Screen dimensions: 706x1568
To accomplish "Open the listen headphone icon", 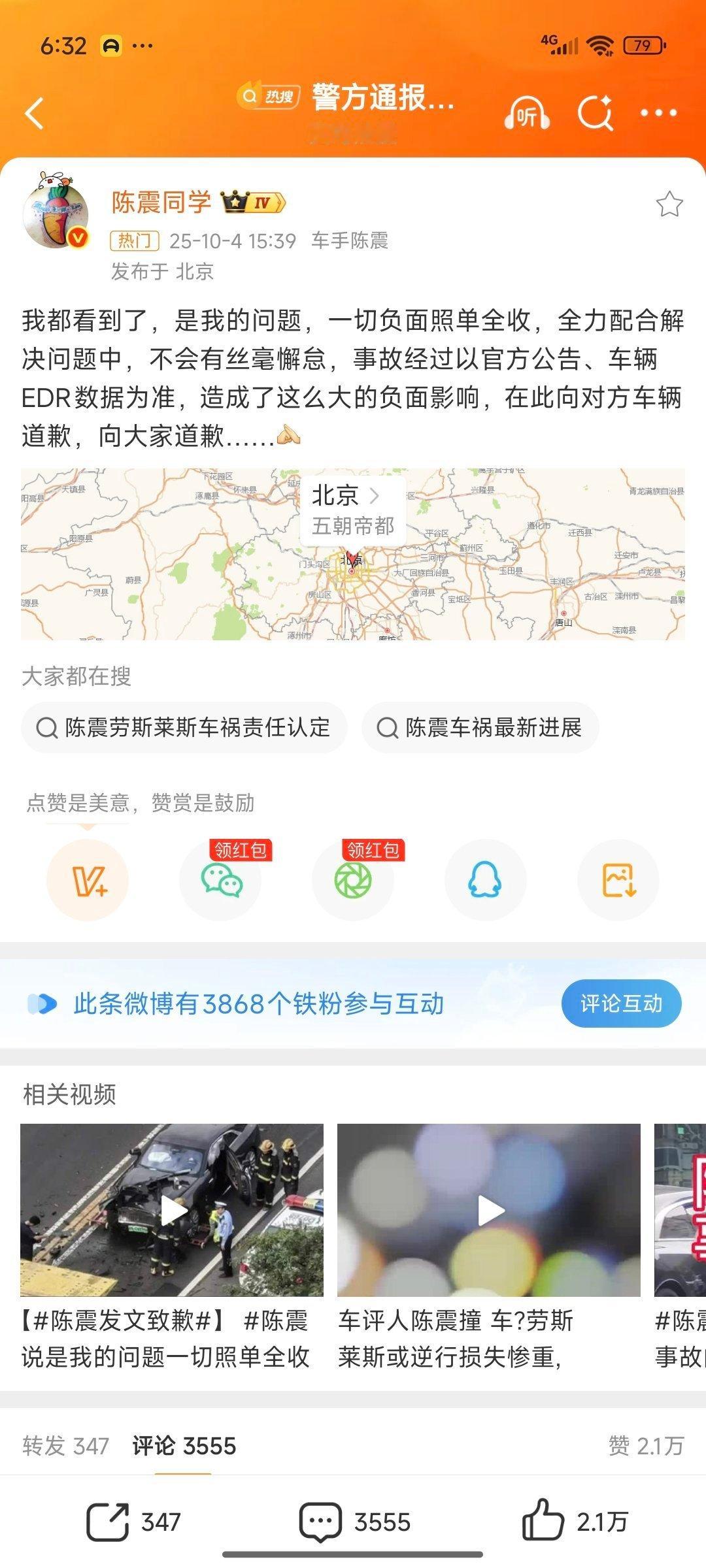I will (x=527, y=114).
